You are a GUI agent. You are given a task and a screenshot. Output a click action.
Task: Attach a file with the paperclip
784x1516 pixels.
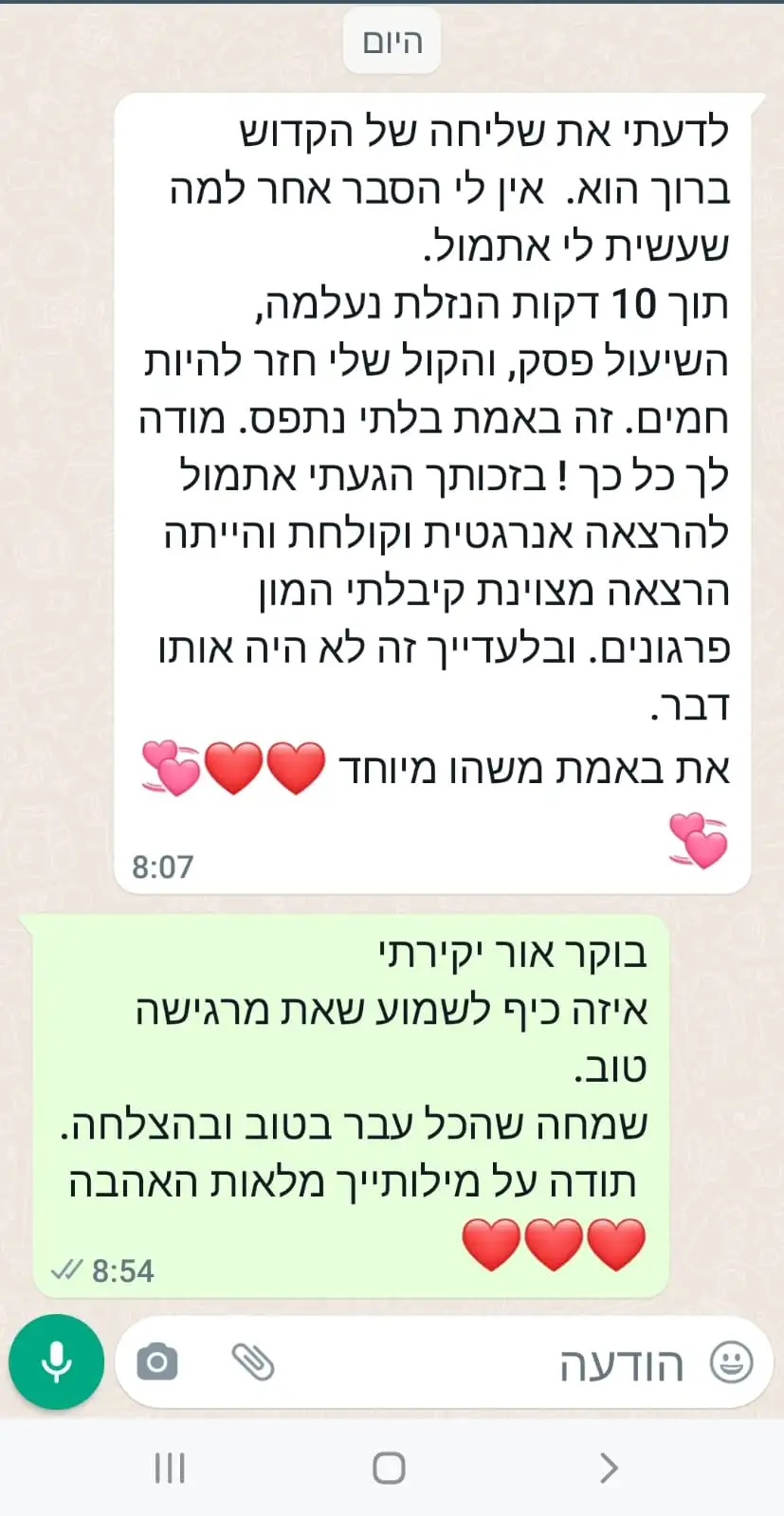pos(253,1362)
